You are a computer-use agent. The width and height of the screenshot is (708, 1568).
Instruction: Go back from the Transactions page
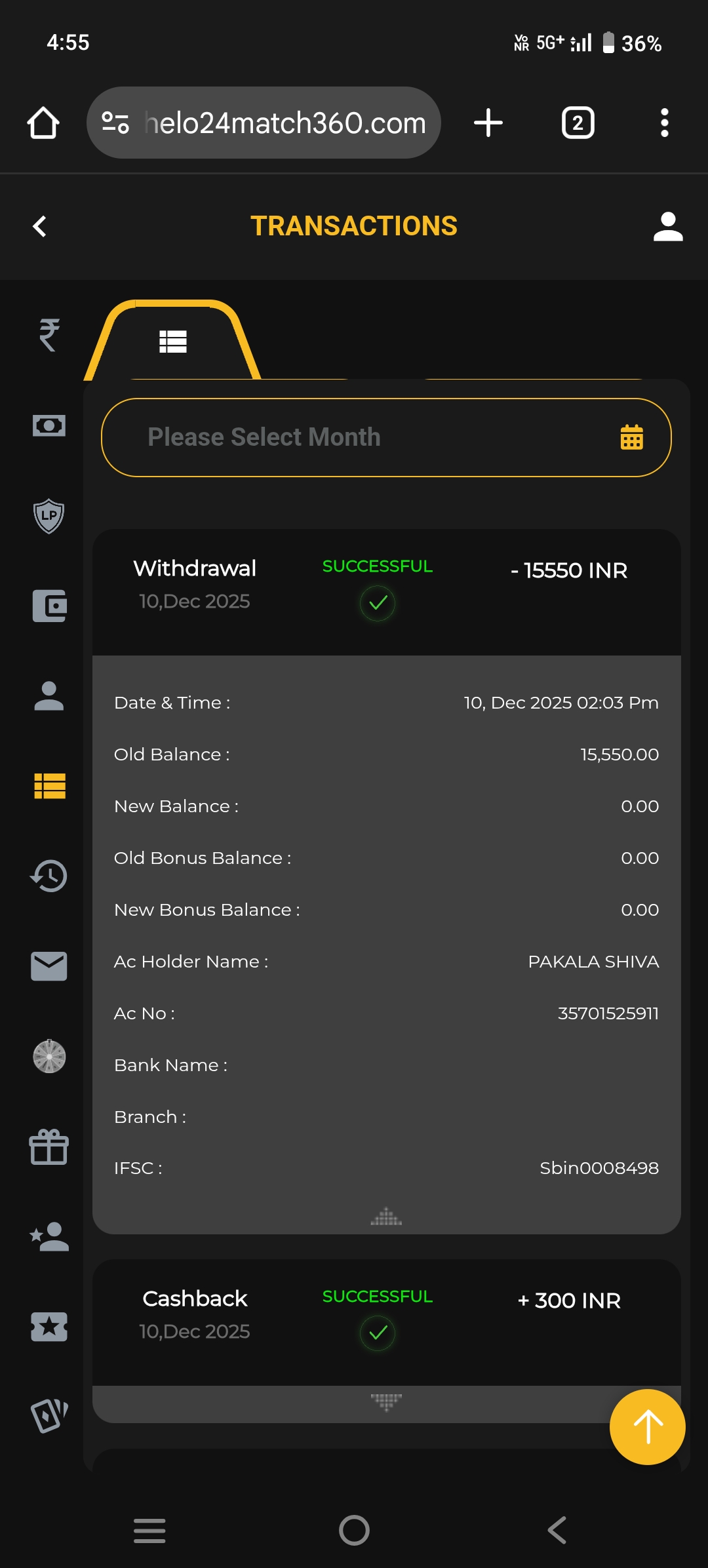point(40,226)
